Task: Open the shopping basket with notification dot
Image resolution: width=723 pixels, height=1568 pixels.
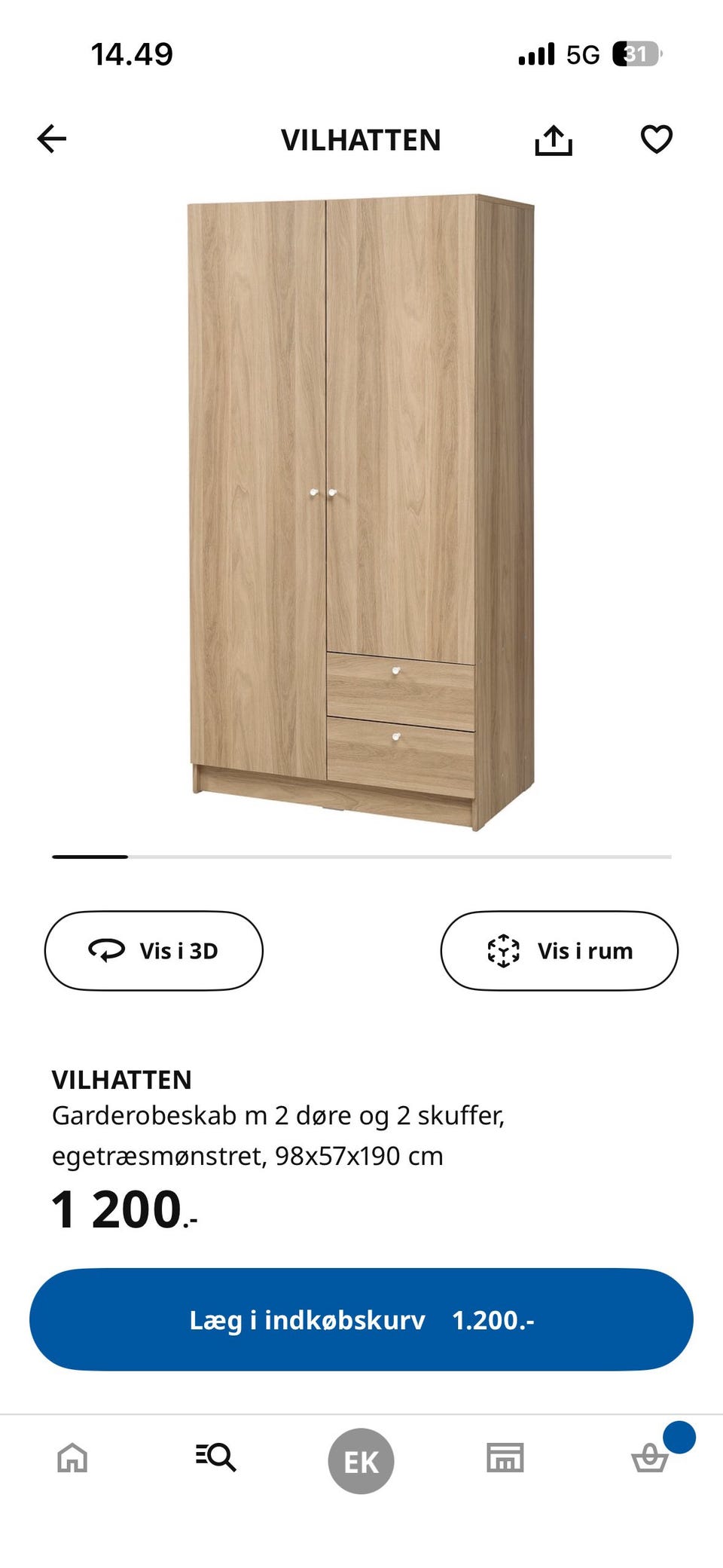Action: (651, 1459)
